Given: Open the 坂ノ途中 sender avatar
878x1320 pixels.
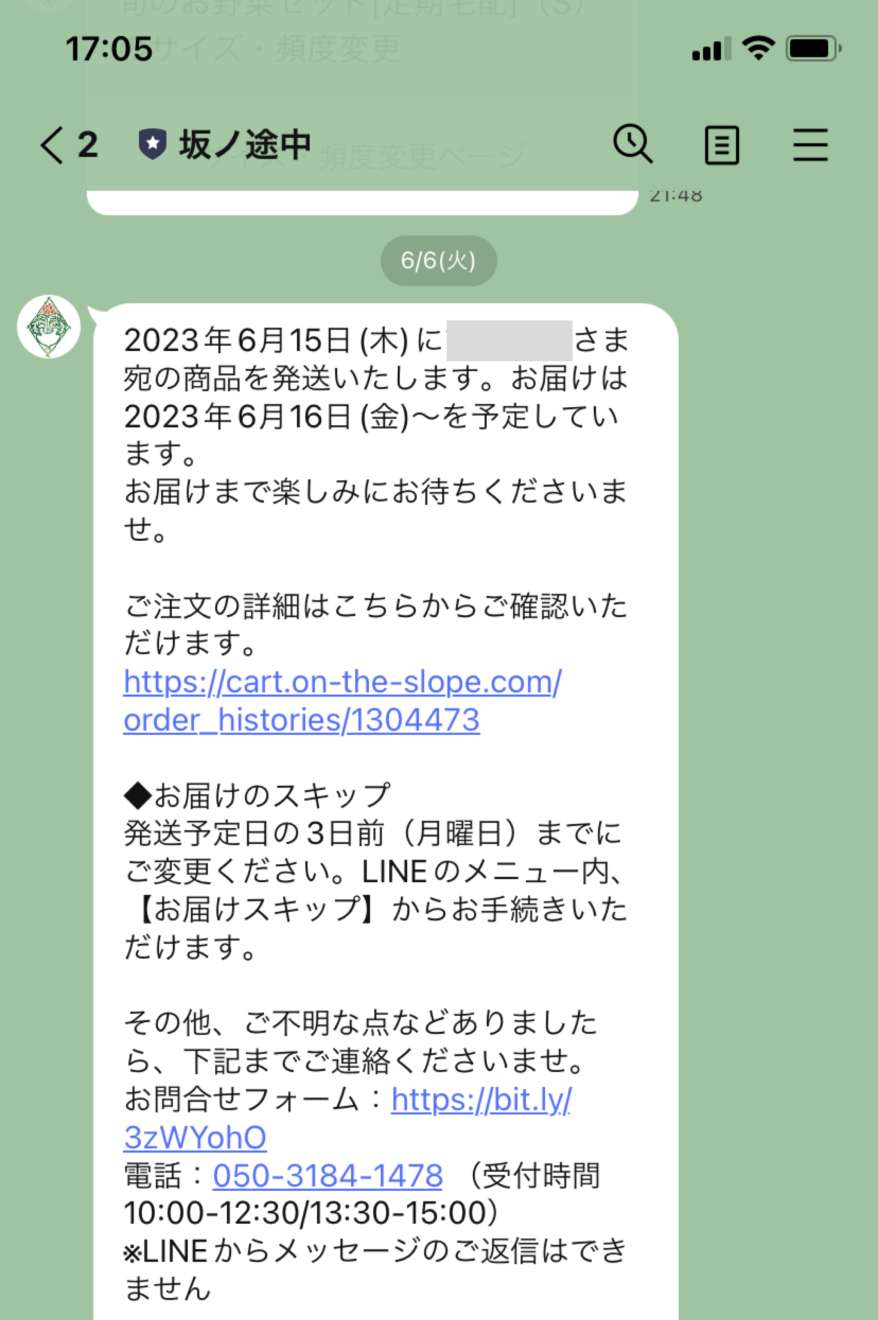Looking at the screenshot, I should coord(49,327).
